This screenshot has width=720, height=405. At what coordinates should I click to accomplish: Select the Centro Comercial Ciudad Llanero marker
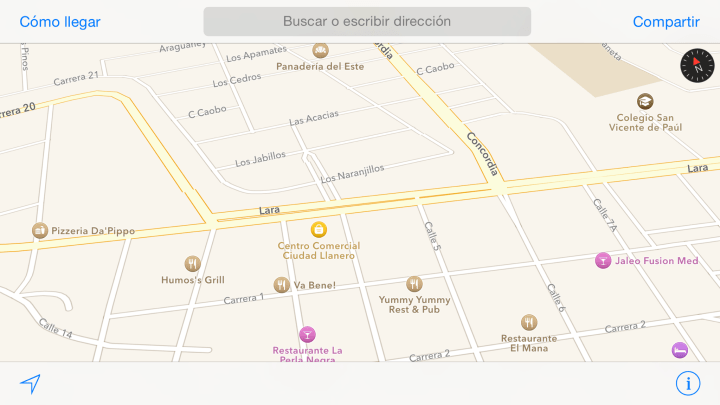click(x=319, y=229)
